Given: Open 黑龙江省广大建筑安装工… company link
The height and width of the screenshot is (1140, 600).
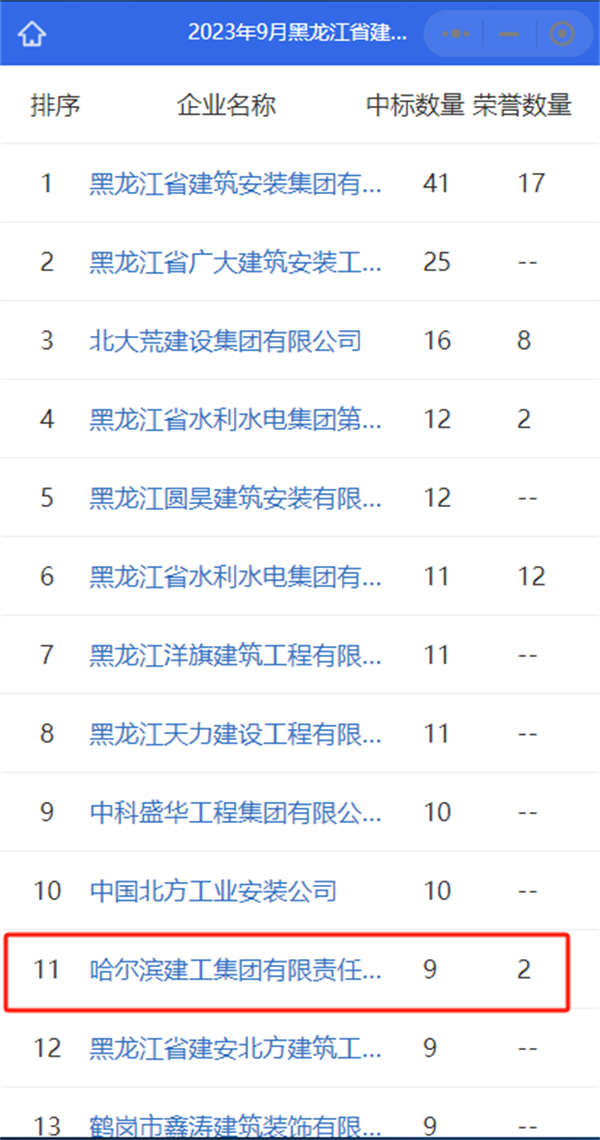Looking at the screenshot, I should (236, 262).
